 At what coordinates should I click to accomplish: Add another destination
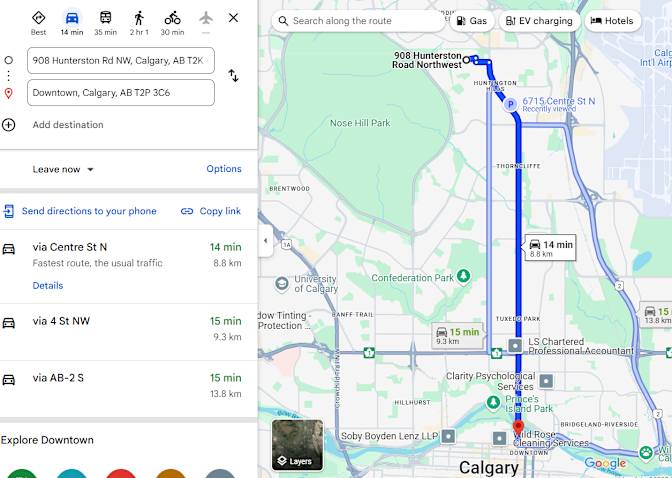coord(67,125)
